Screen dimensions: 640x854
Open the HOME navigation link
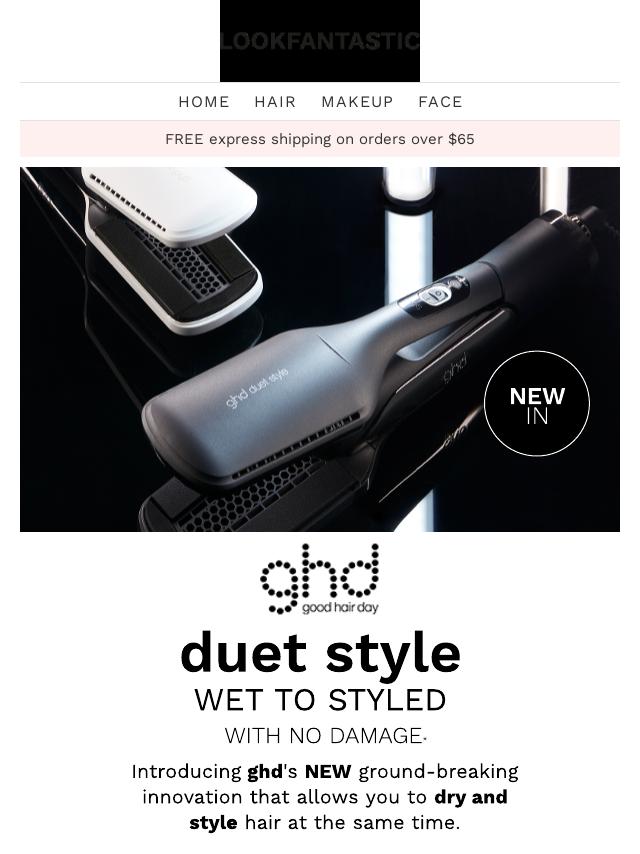[x=204, y=102]
